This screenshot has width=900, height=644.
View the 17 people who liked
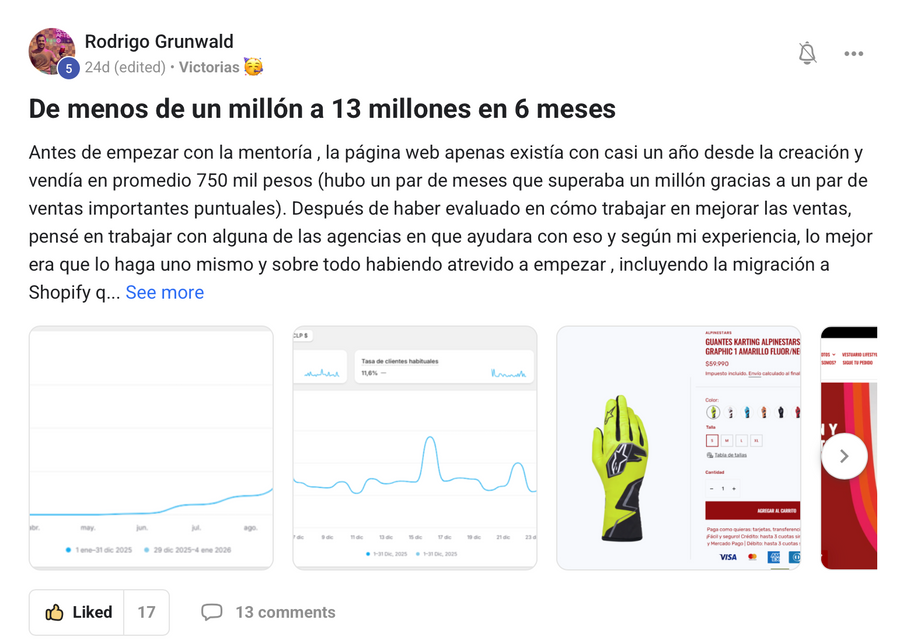(146, 612)
